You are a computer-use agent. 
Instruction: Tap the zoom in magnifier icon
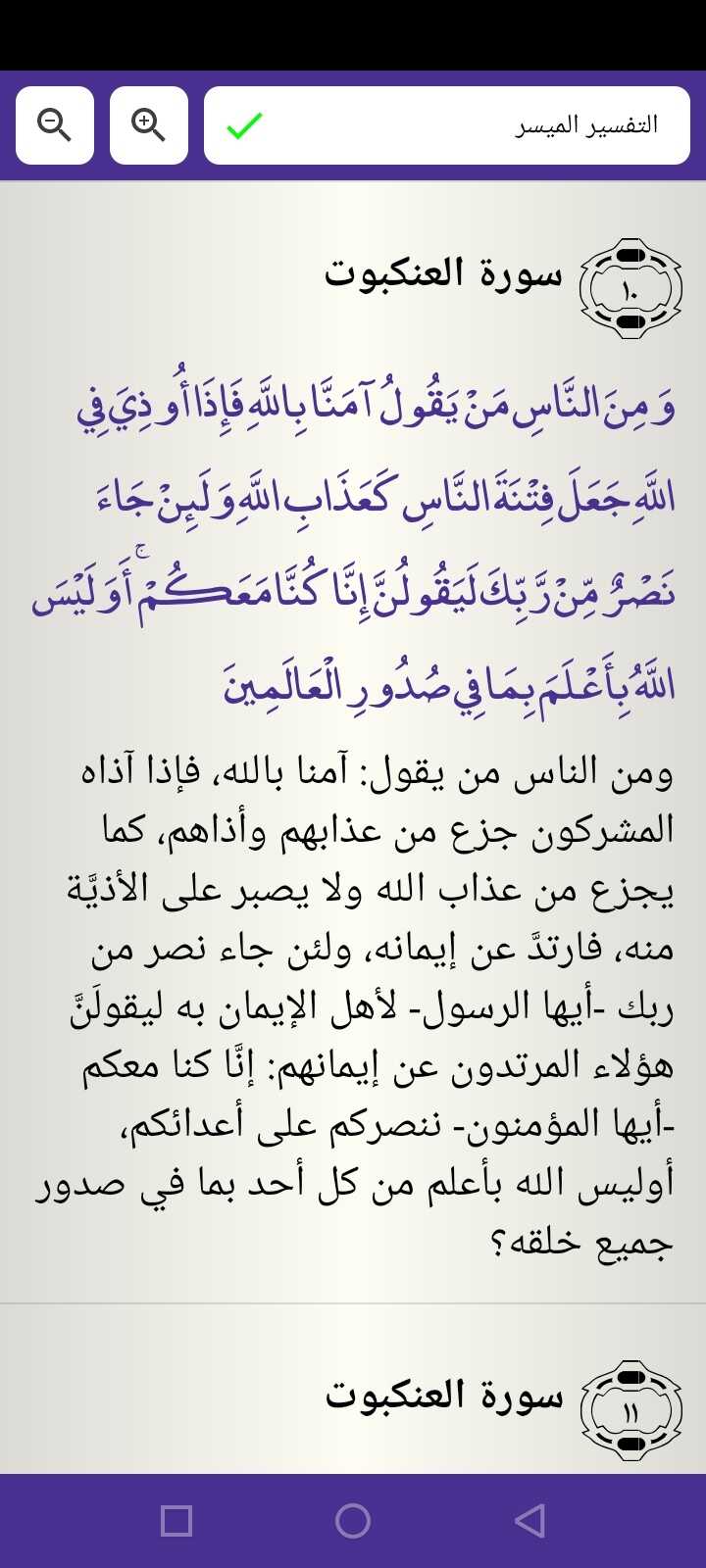coord(149,125)
